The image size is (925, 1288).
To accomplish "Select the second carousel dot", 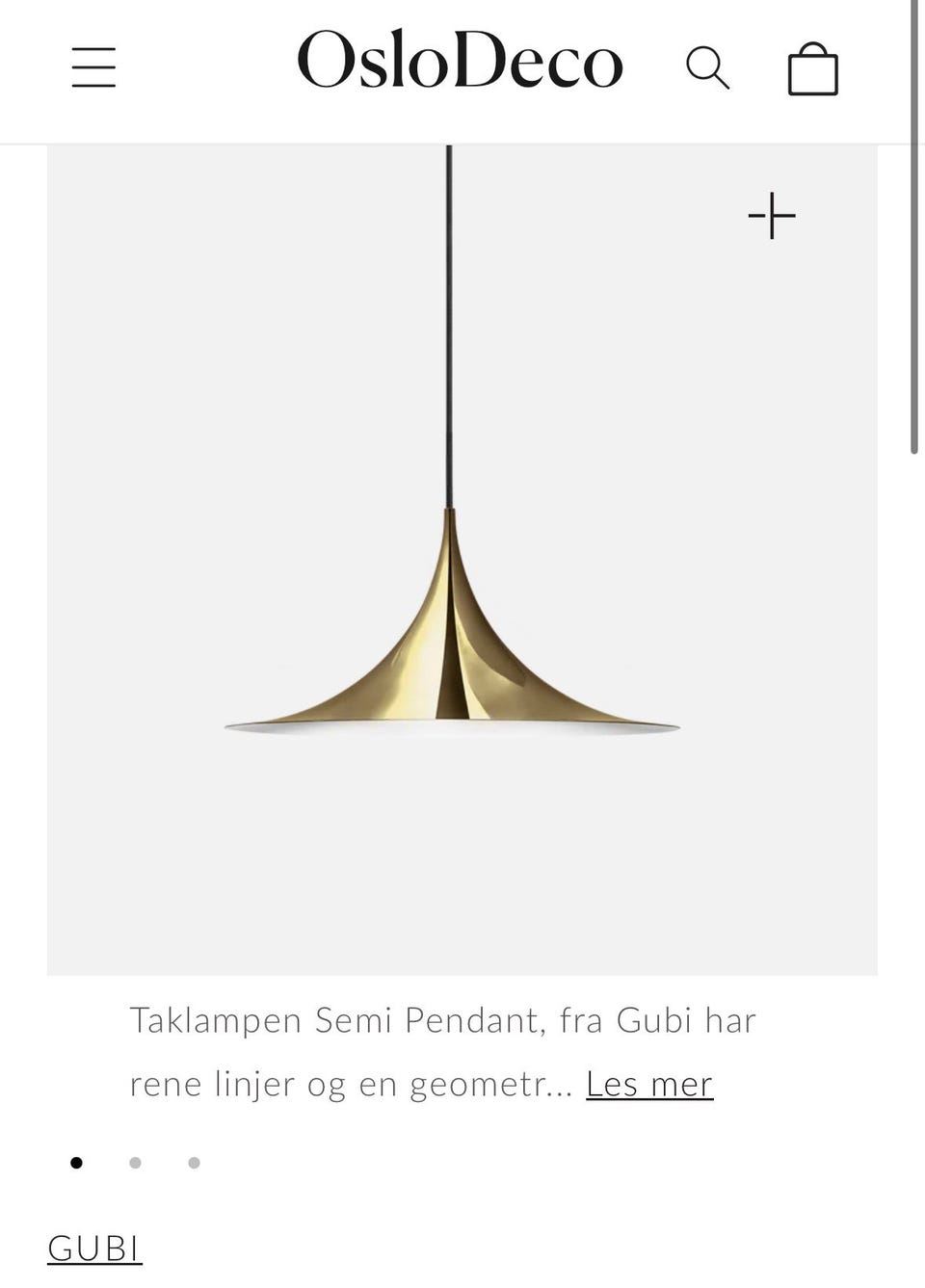I will (136, 1162).
